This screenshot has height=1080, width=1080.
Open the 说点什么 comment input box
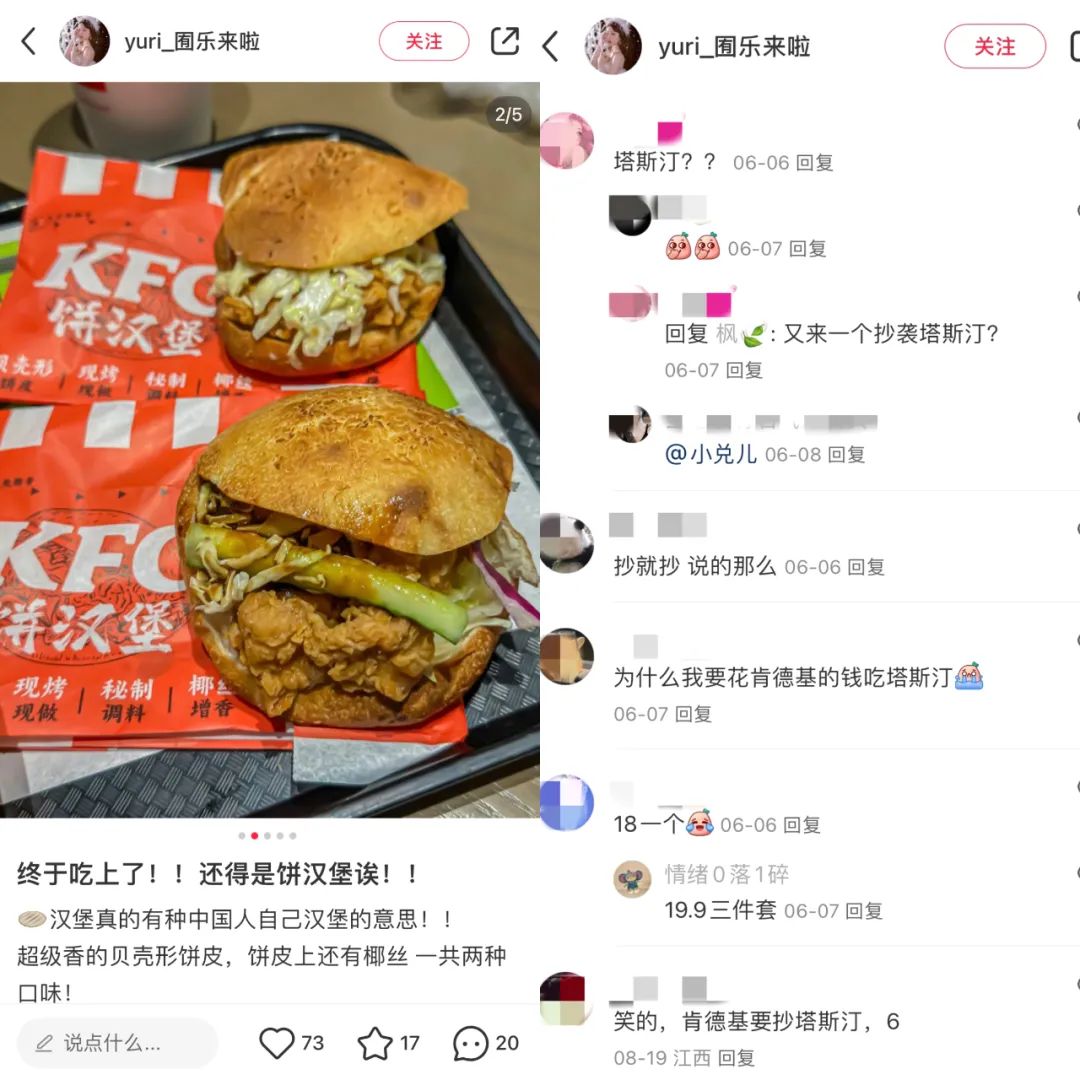[117, 1043]
